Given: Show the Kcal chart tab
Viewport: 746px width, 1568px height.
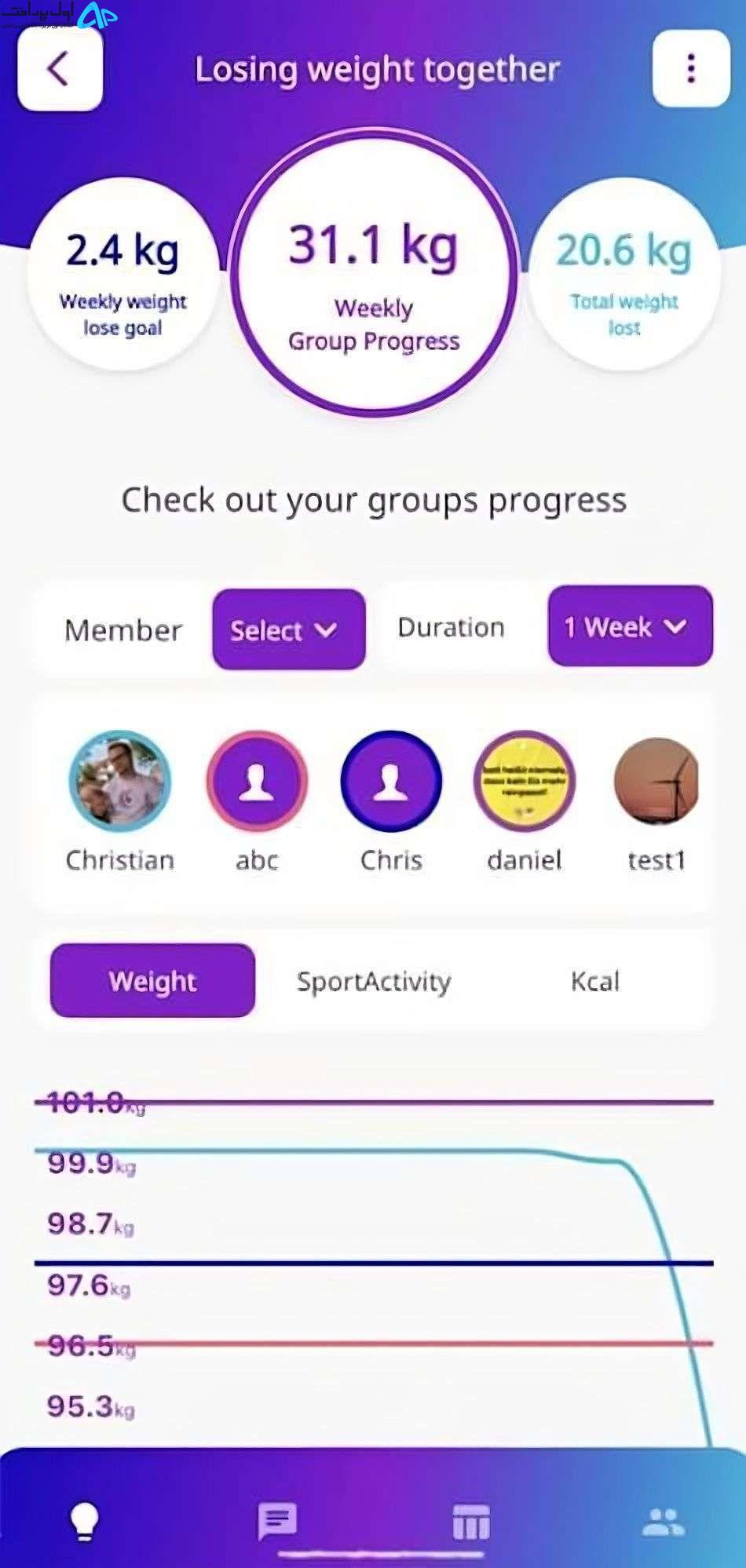Looking at the screenshot, I should (594, 981).
